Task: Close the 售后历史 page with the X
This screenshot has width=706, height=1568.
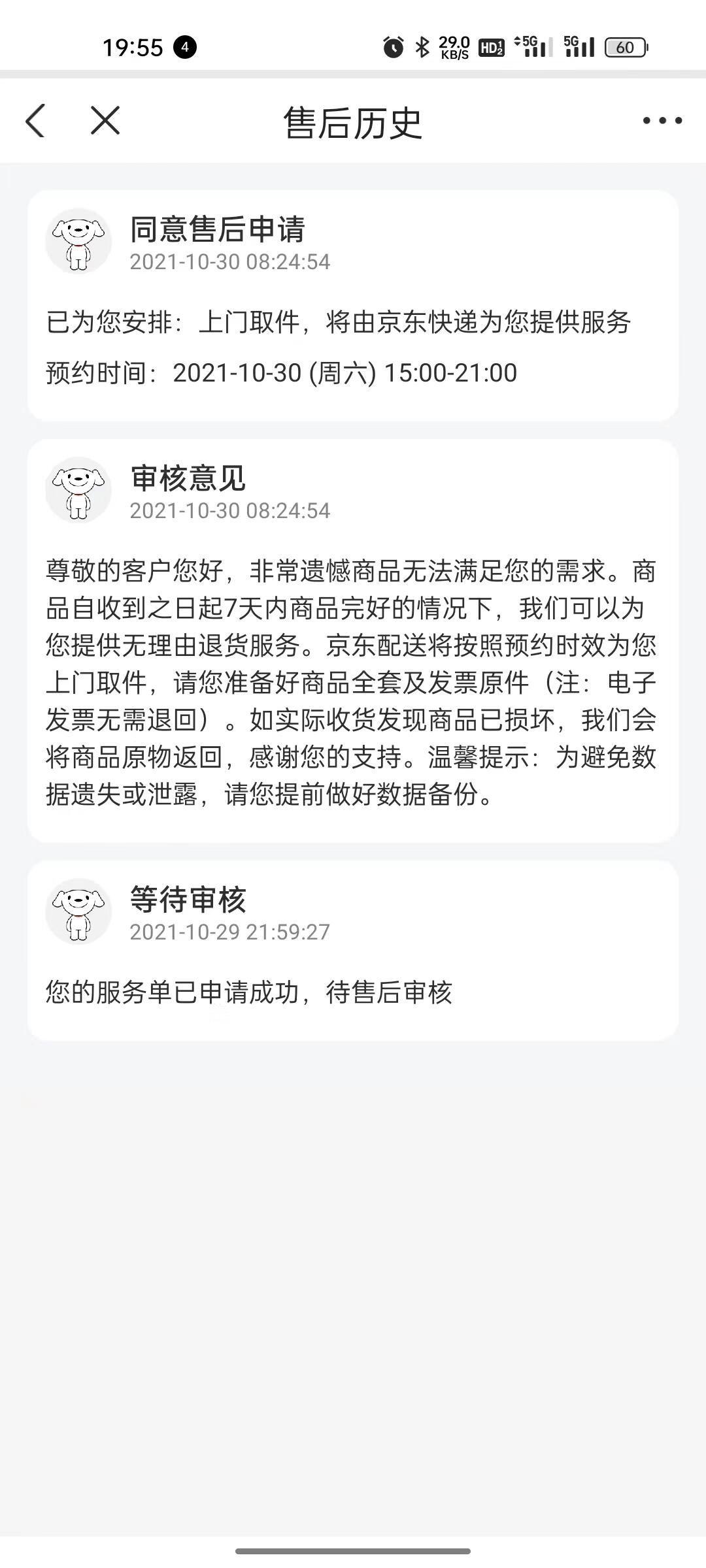Action: [x=105, y=120]
